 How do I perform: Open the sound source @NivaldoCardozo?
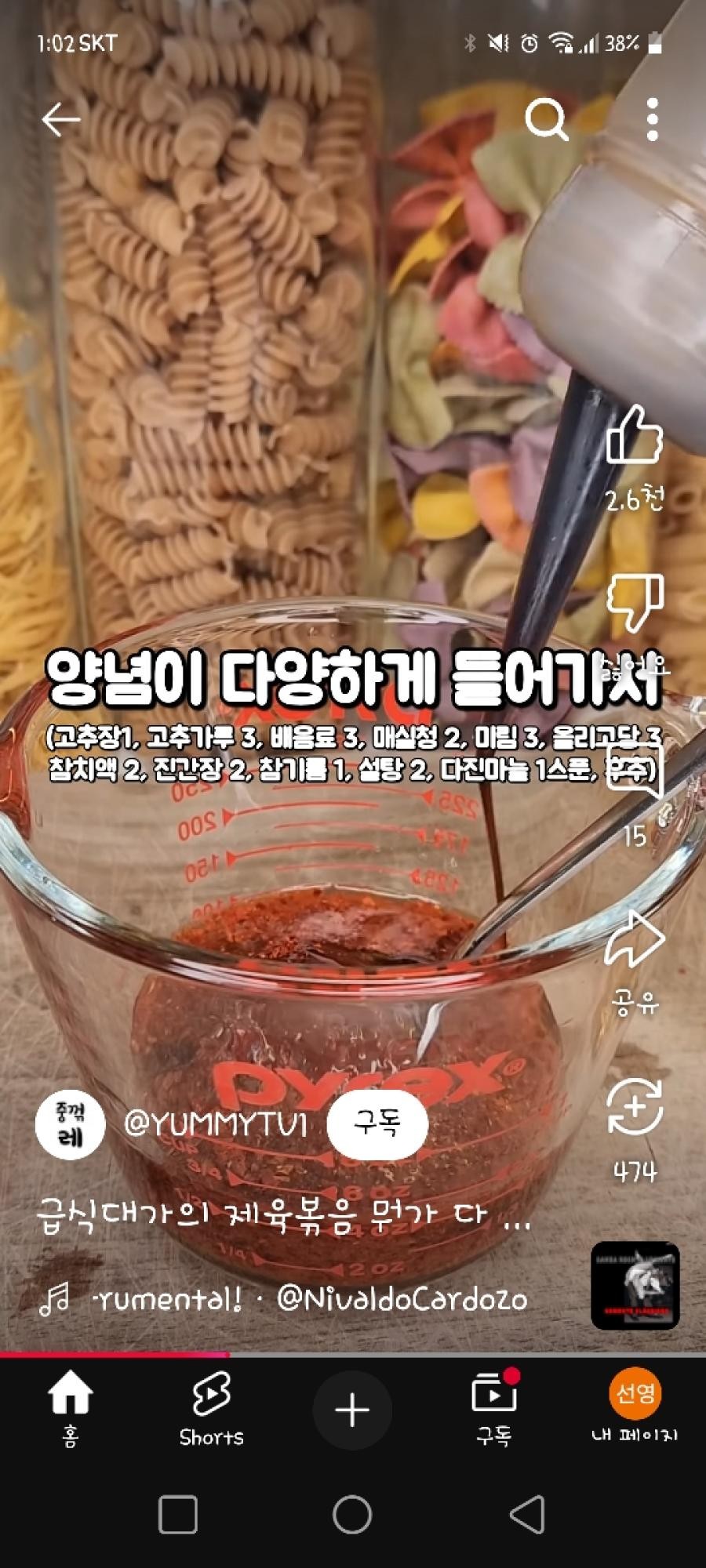tap(402, 1301)
